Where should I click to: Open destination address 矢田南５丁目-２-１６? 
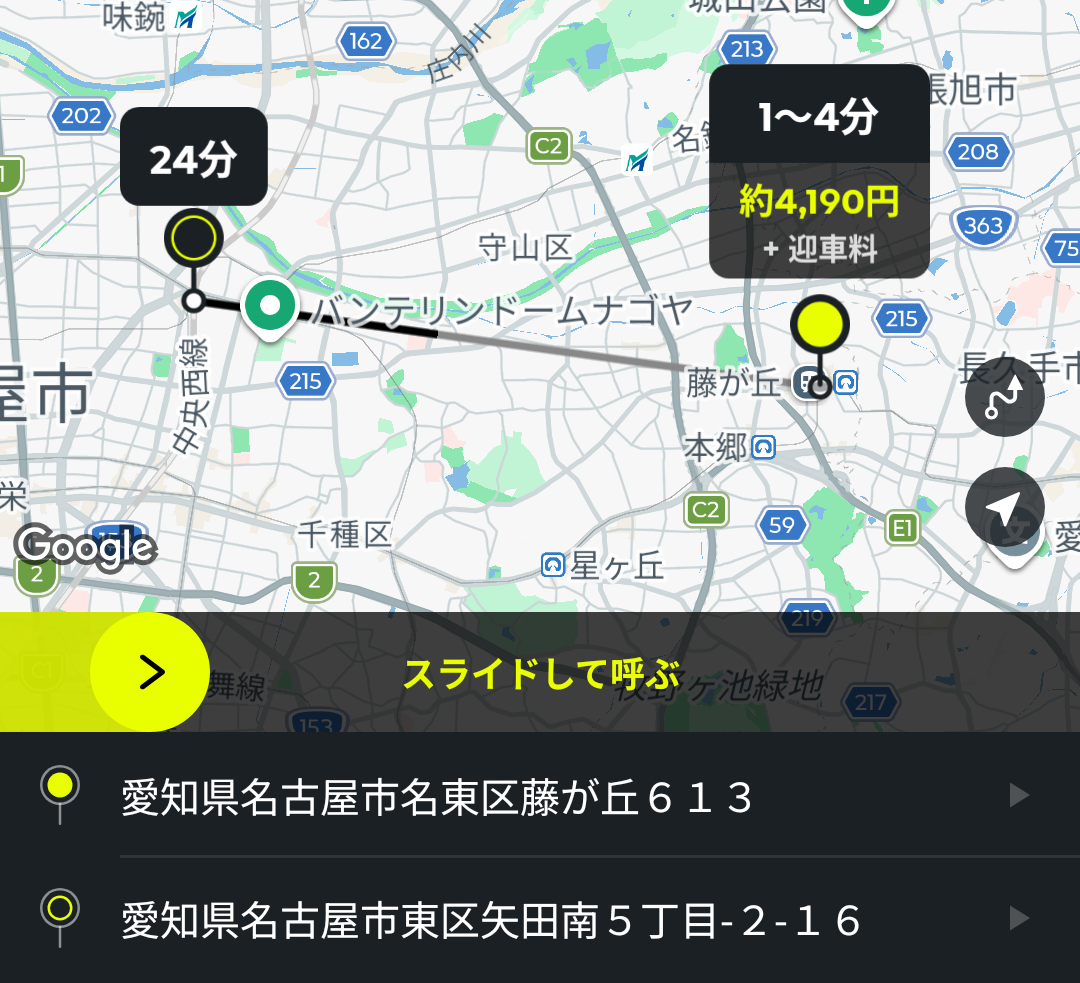540,920
